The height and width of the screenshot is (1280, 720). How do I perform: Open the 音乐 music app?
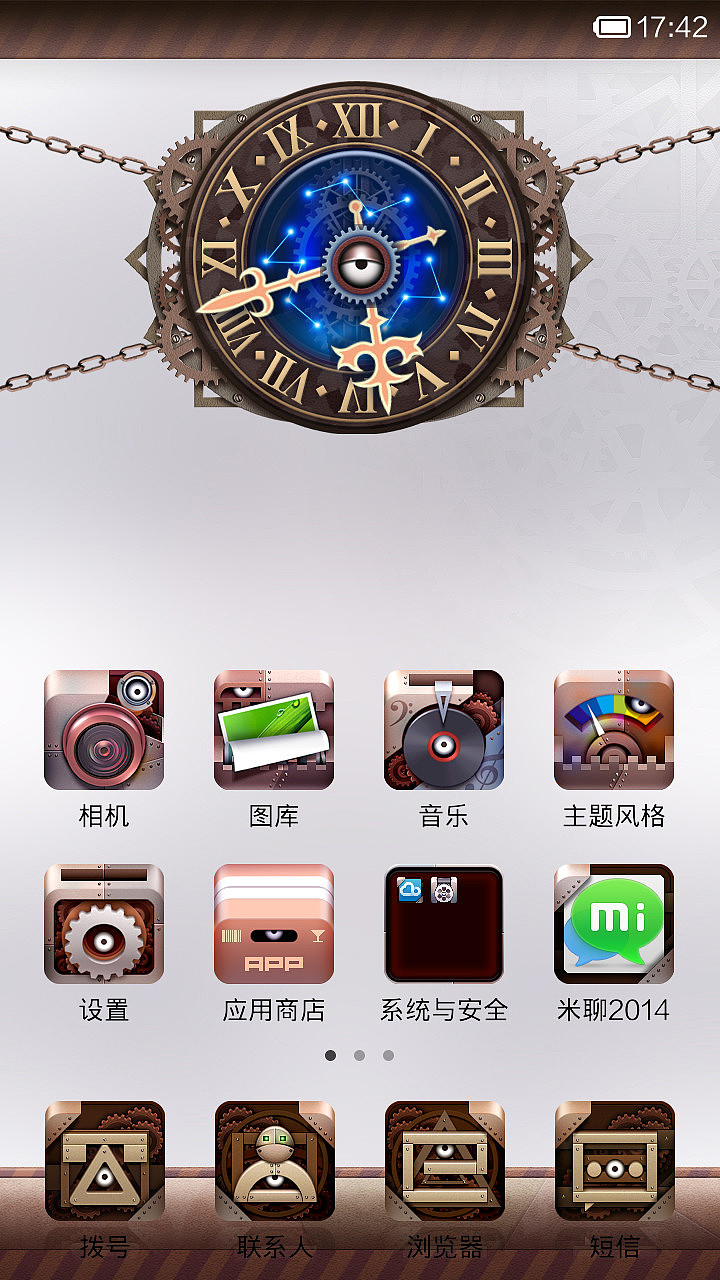444,730
